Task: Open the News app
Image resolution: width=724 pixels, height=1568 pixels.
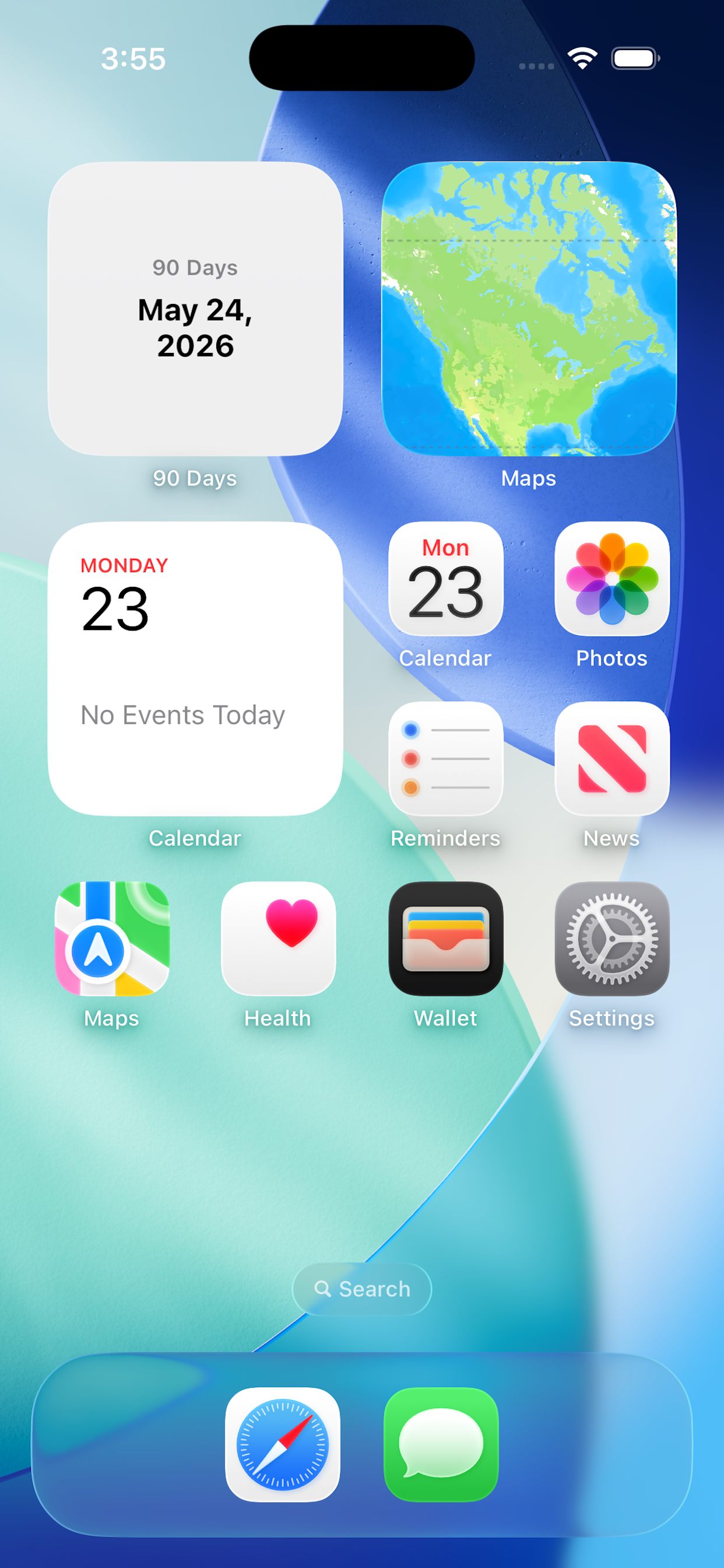Action: pos(611,758)
